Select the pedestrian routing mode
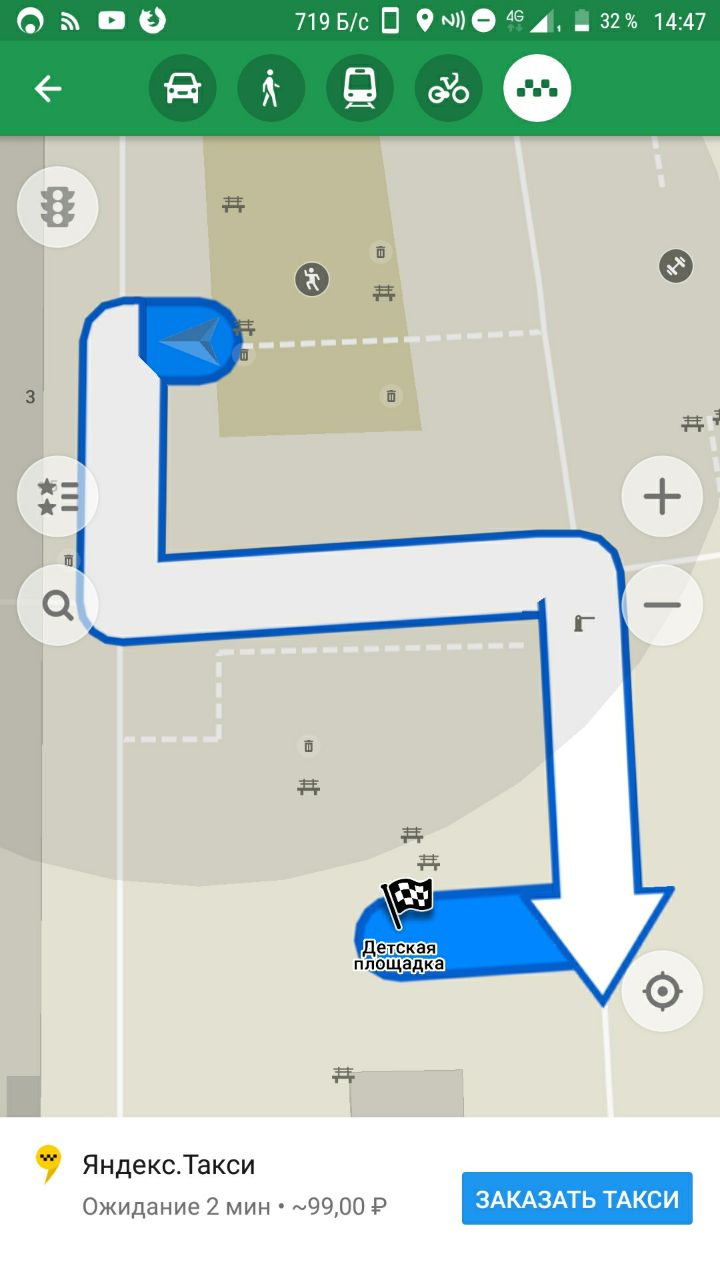The height and width of the screenshot is (1280, 720). (x=271, y=89)
